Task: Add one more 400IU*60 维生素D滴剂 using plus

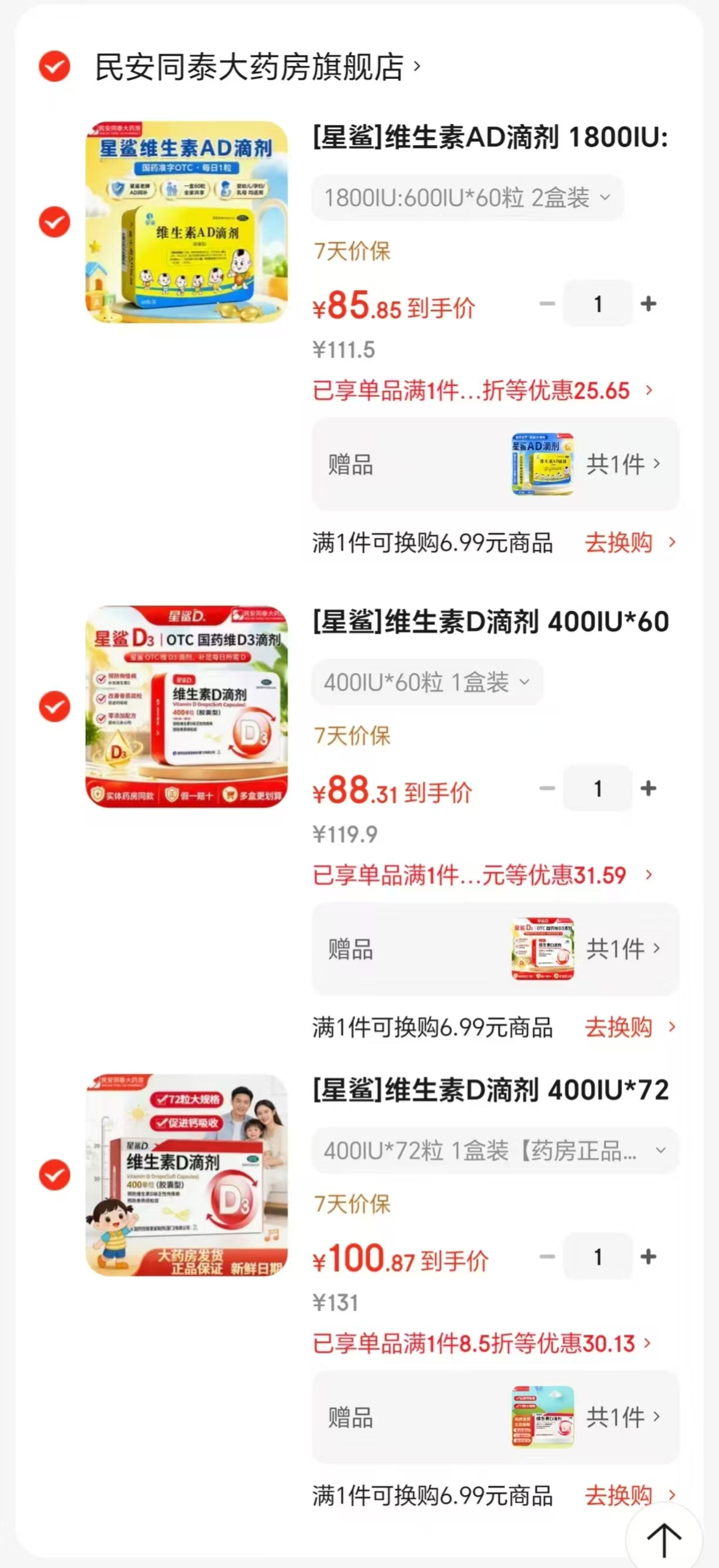Action: [649, 788]
